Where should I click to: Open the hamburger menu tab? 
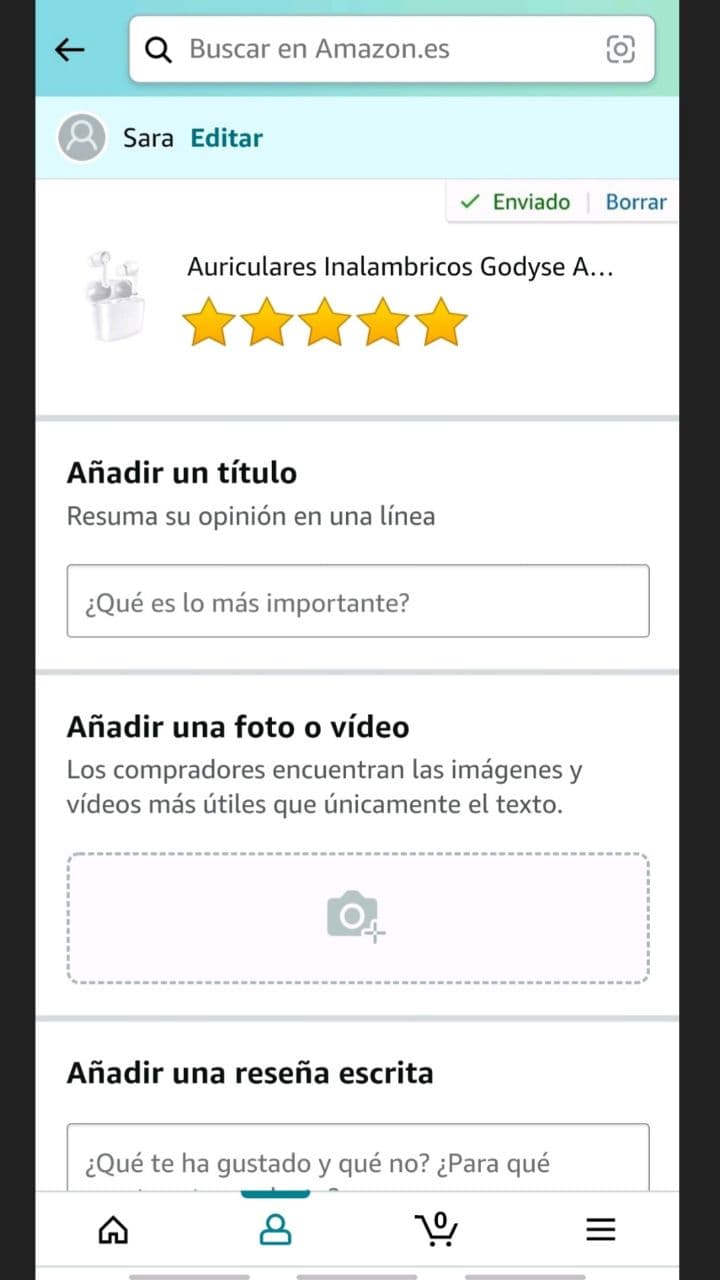[600, 1229]
